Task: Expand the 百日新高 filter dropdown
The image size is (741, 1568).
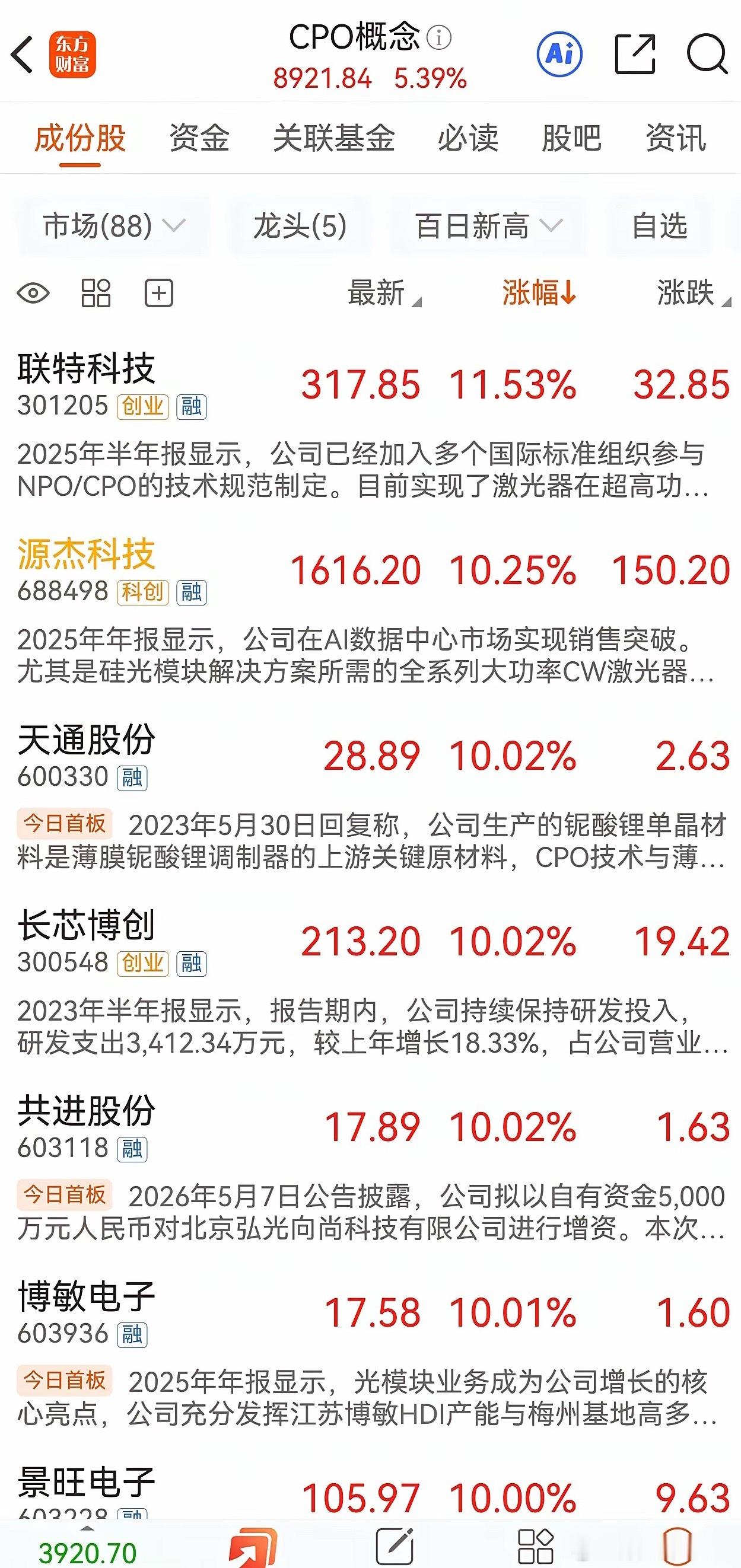Action: 488,226
